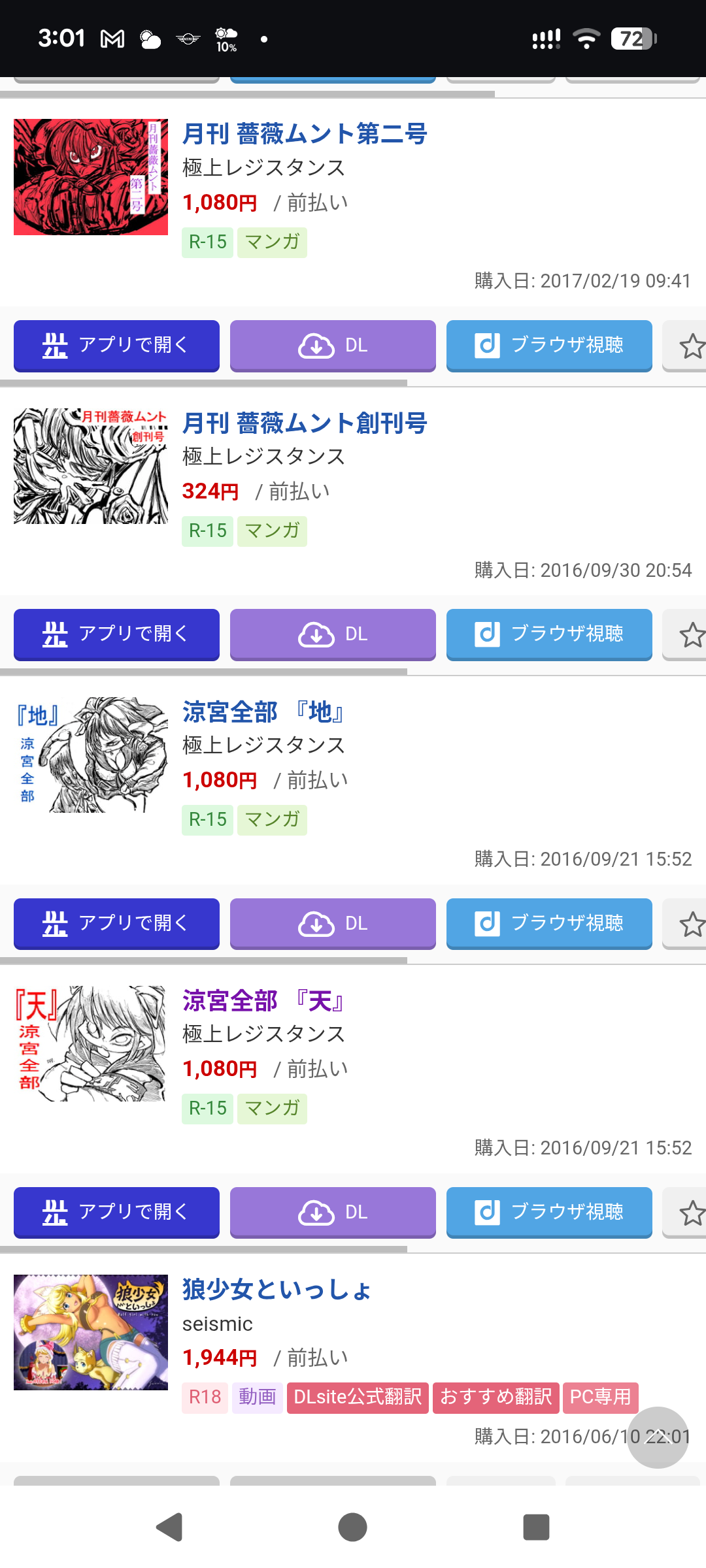Select the 極上レジスタンス circle name under 涼宮全部『地』
This screenshot has height=1568, width=706.
[x=263, y=745]
